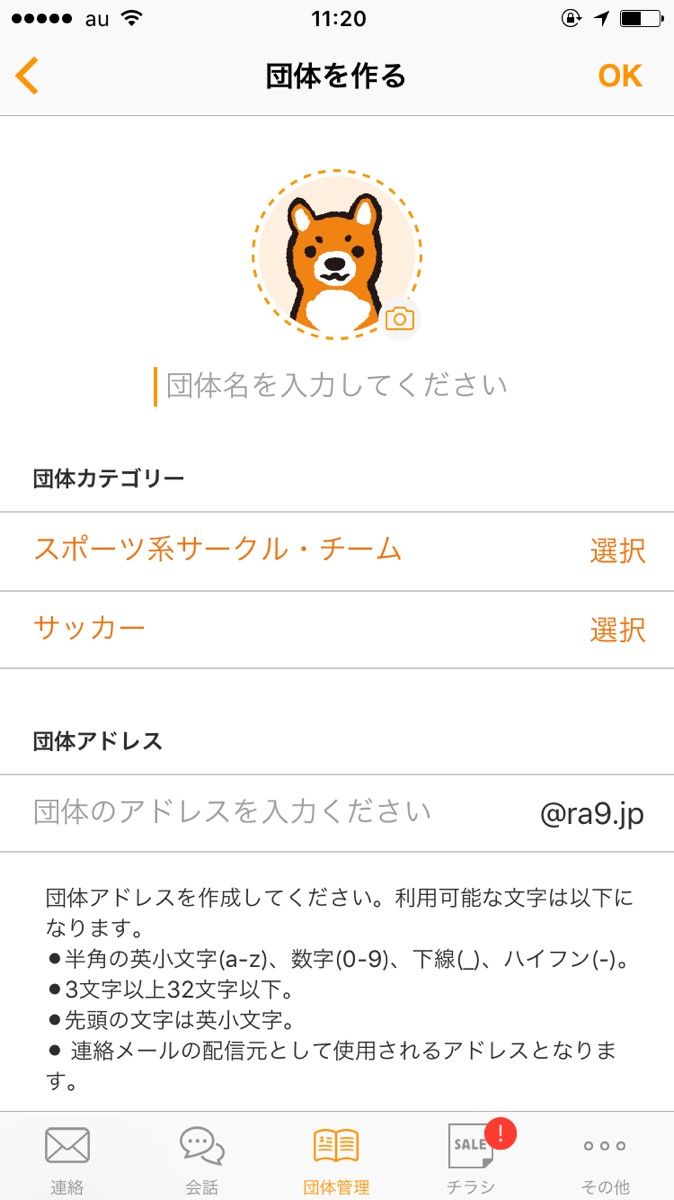Open the 会話 tab

[202, 1158]
